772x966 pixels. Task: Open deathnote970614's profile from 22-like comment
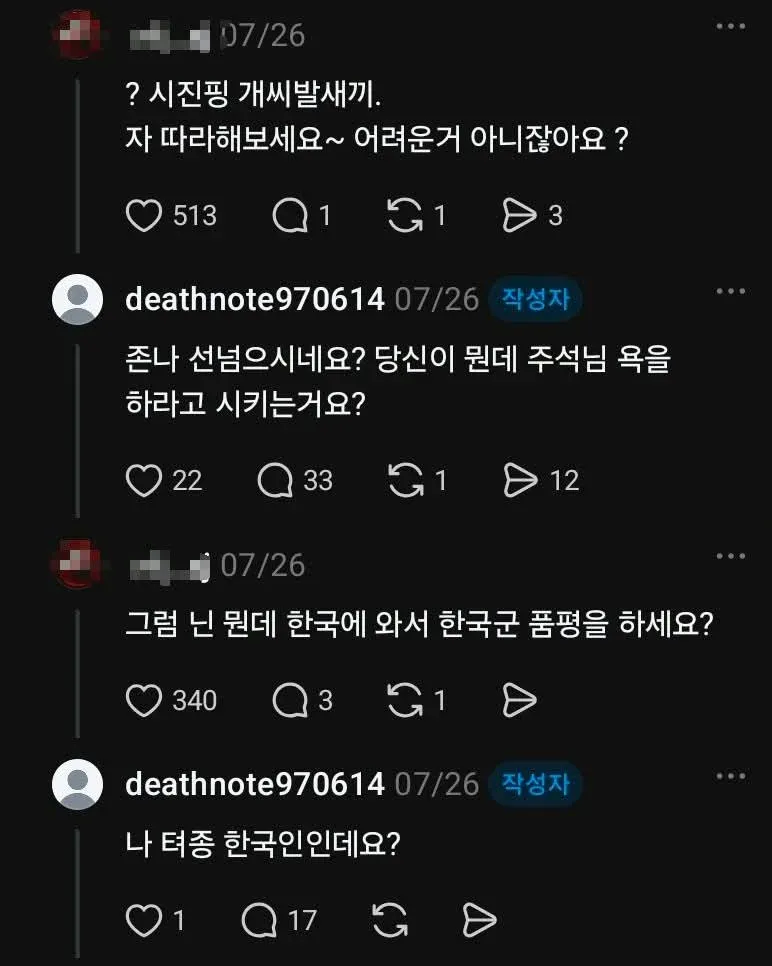254,299
